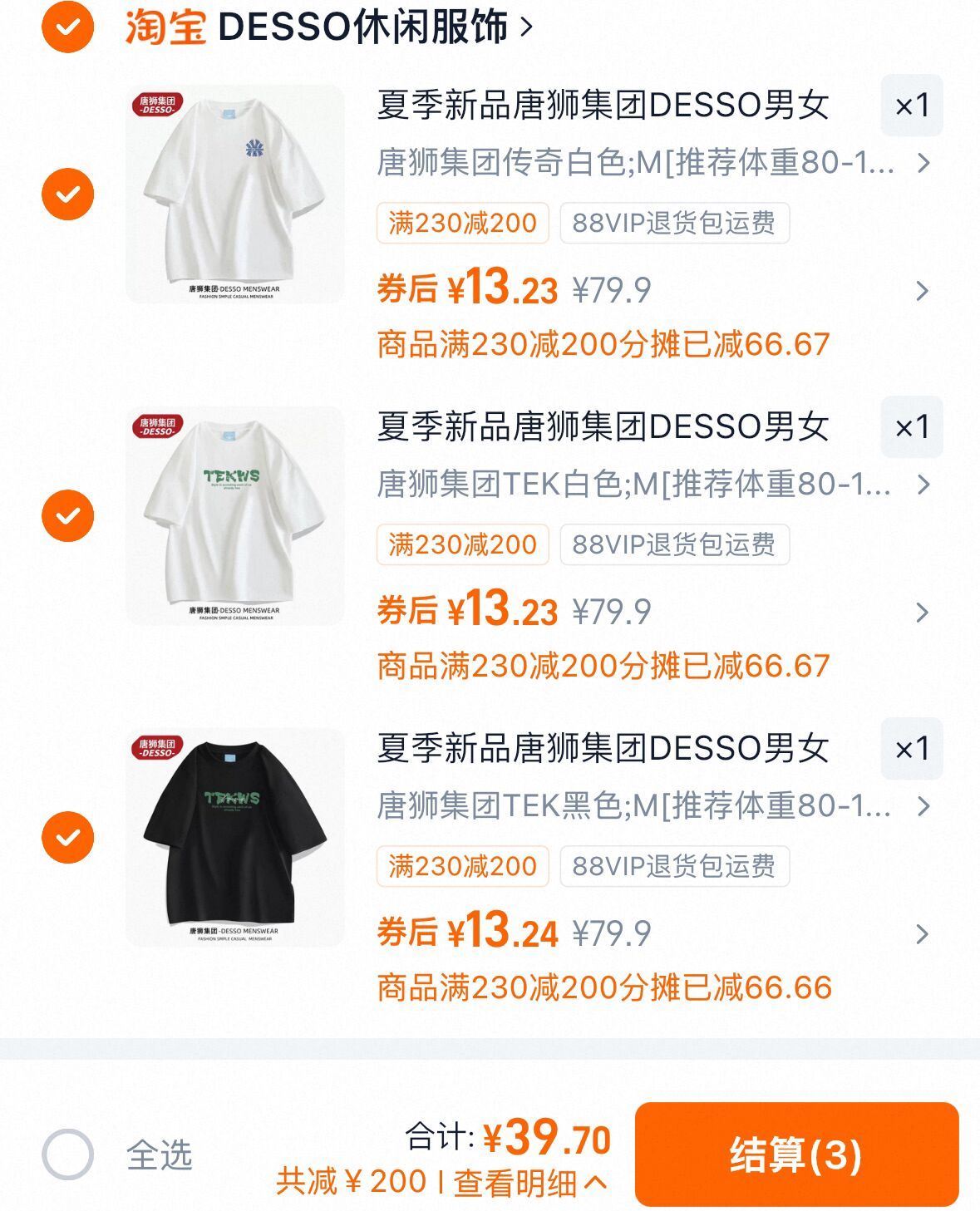Deselect the TEK黑色 T-shirt item
980x1211 pixels.
click(x=67, y=837)
